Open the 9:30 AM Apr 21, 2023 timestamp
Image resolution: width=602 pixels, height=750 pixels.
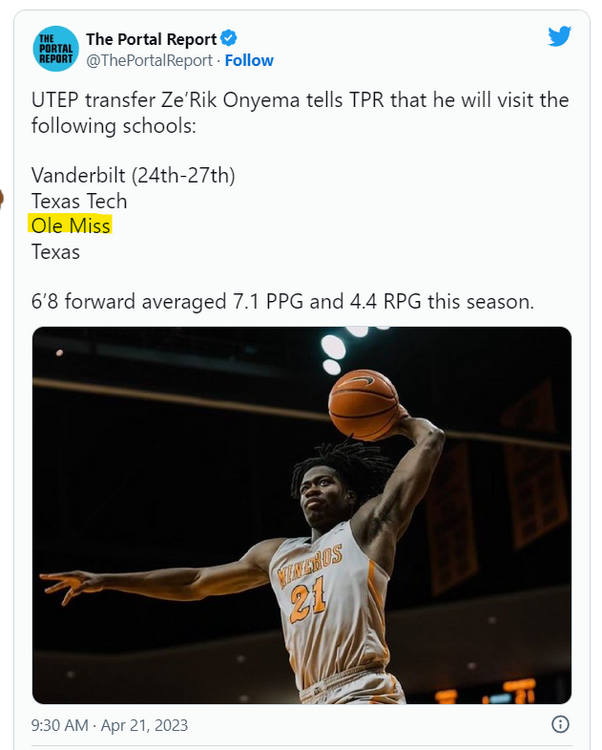[109, 725]
